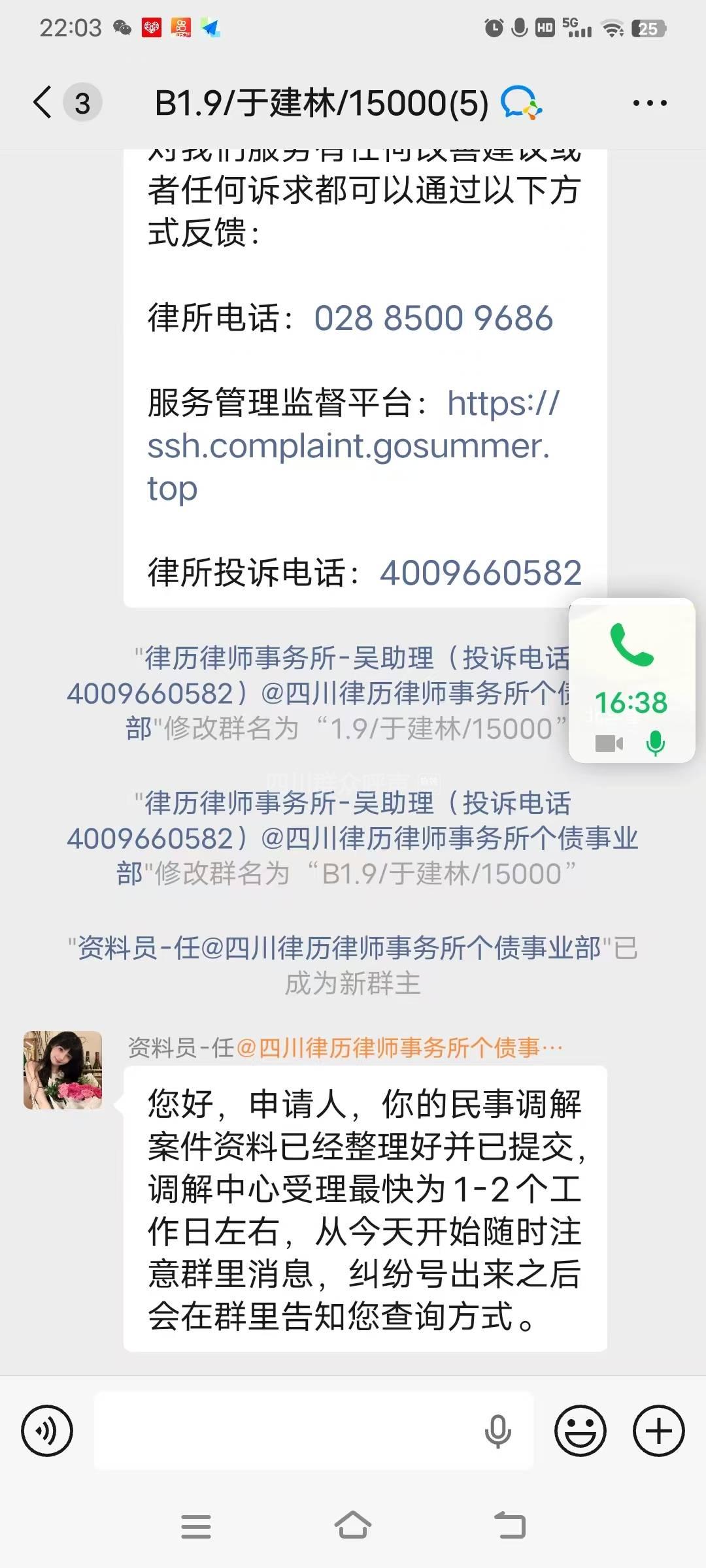
Task: Open the system recent apps menu
Action: (x=195, y=1526)
